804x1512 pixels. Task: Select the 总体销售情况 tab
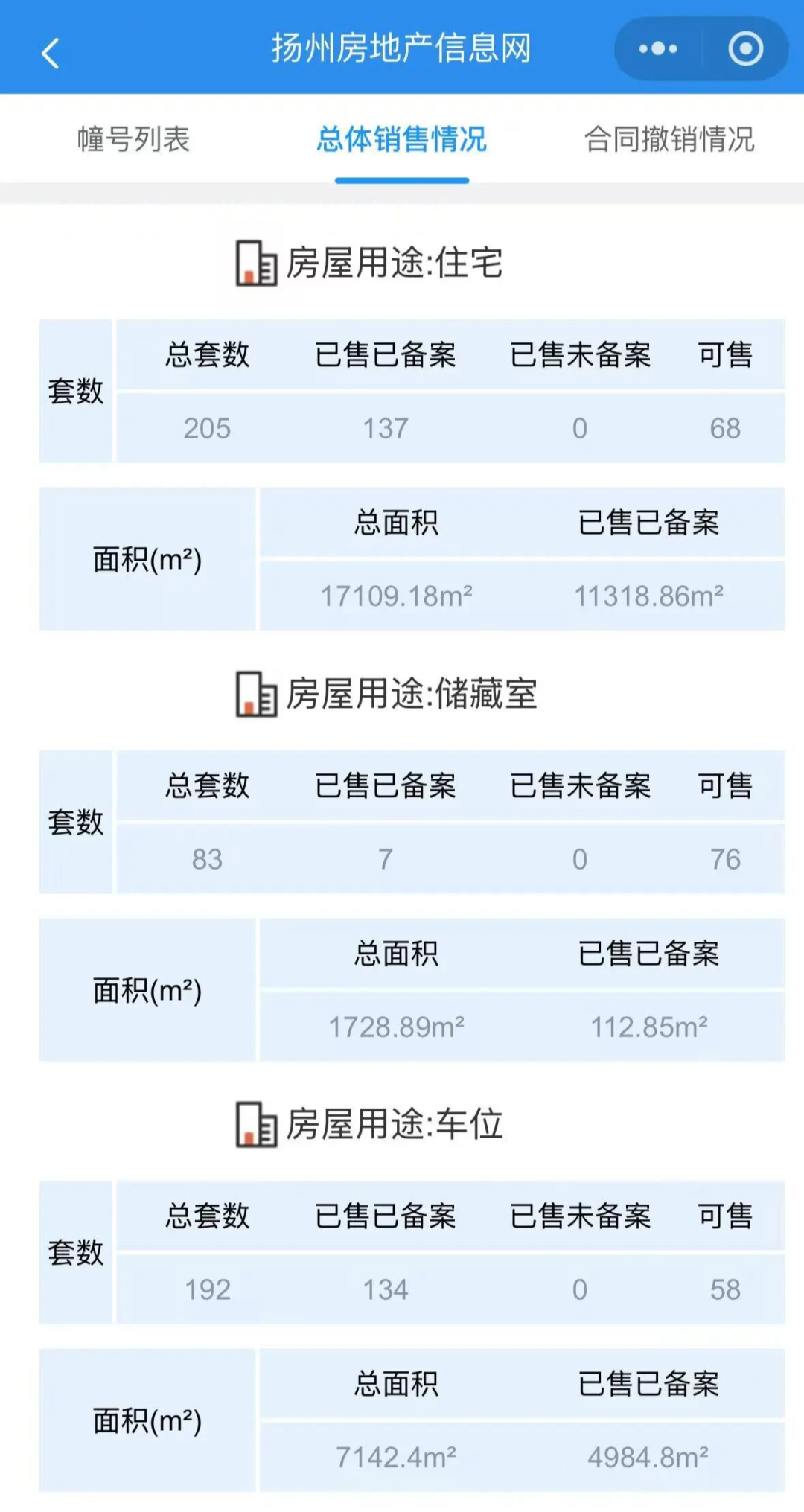(x=402, y=139)
